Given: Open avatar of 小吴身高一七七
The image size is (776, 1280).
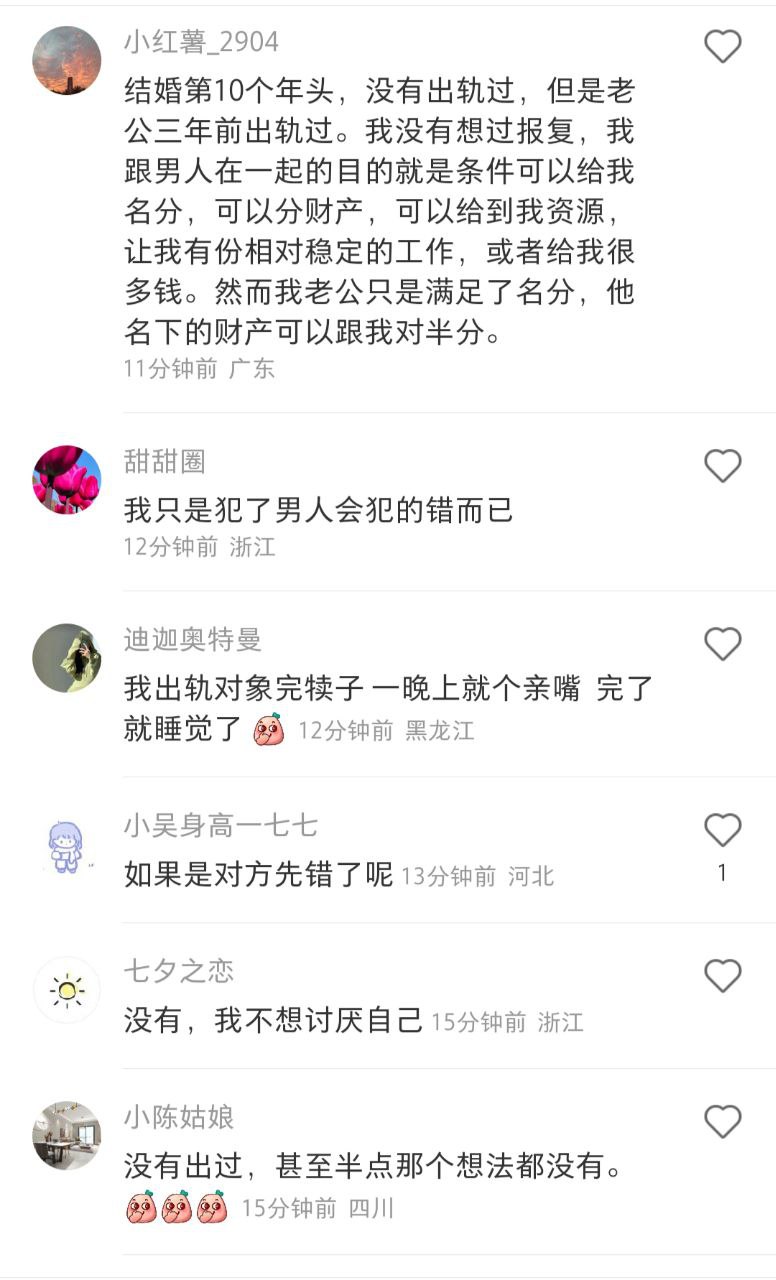Looking at the screenshot, I should click(67, 844).
